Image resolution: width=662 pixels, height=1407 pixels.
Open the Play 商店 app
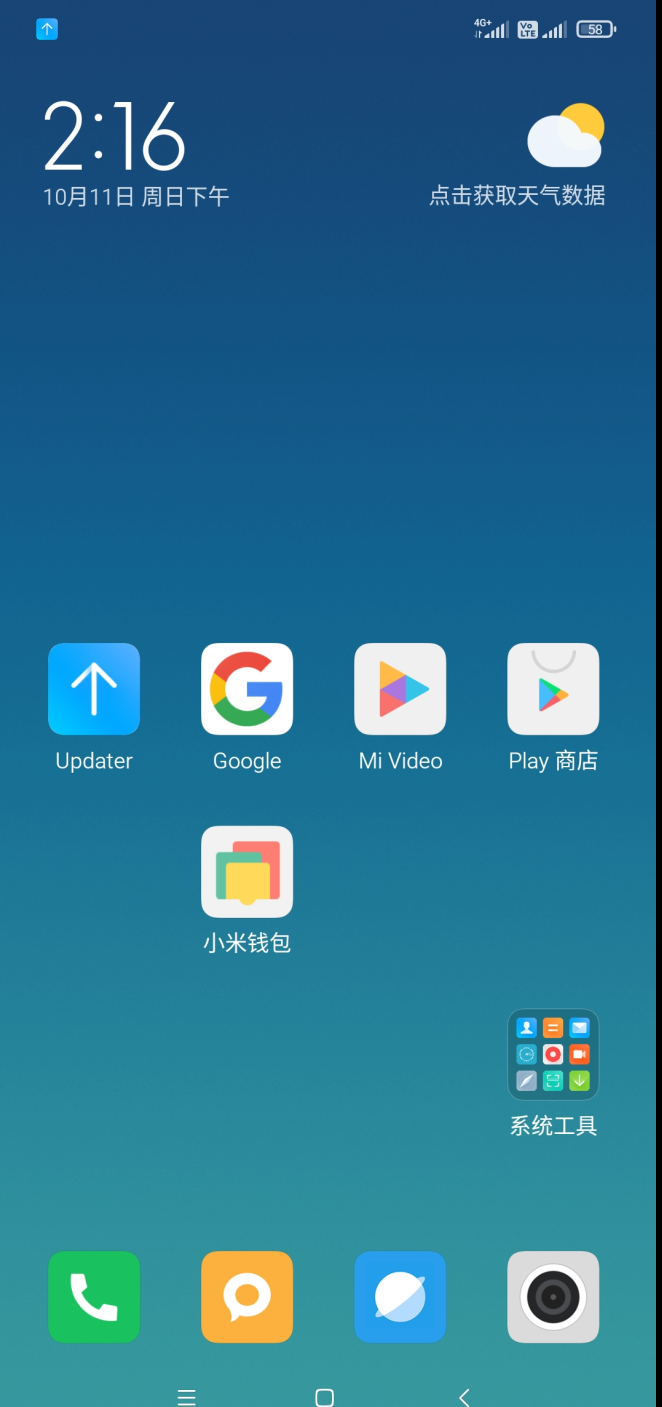click(x=553, y=689)
